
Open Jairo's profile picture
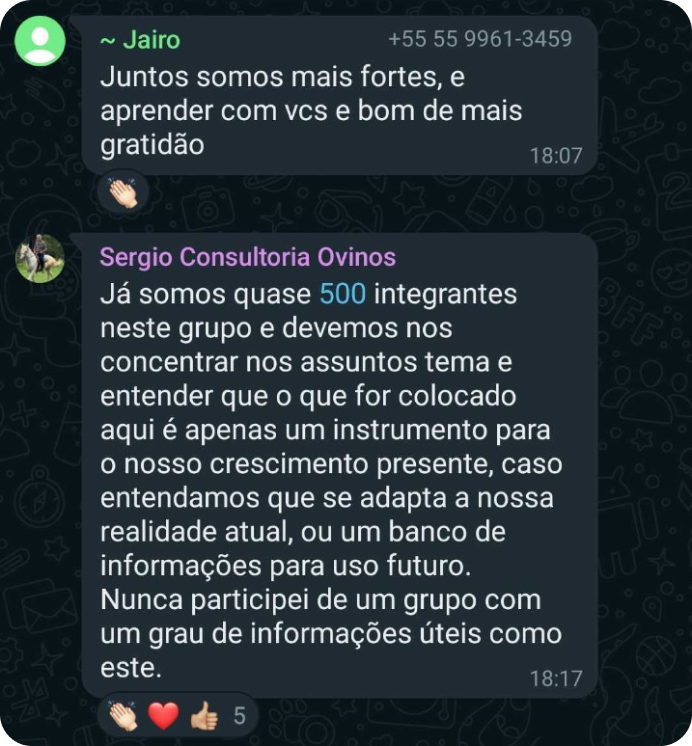pyautogui.click(x=40, y=41)
